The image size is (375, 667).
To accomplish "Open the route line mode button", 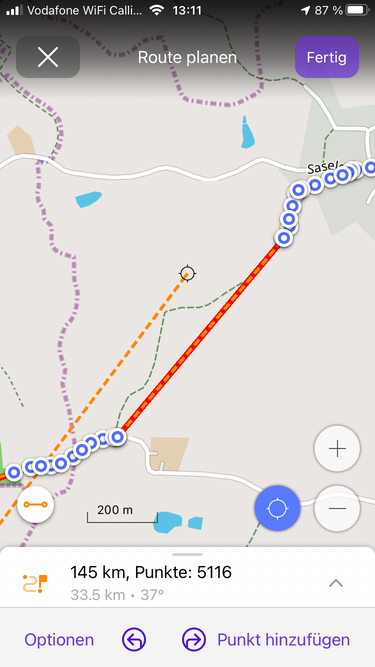I will [36, 505].
